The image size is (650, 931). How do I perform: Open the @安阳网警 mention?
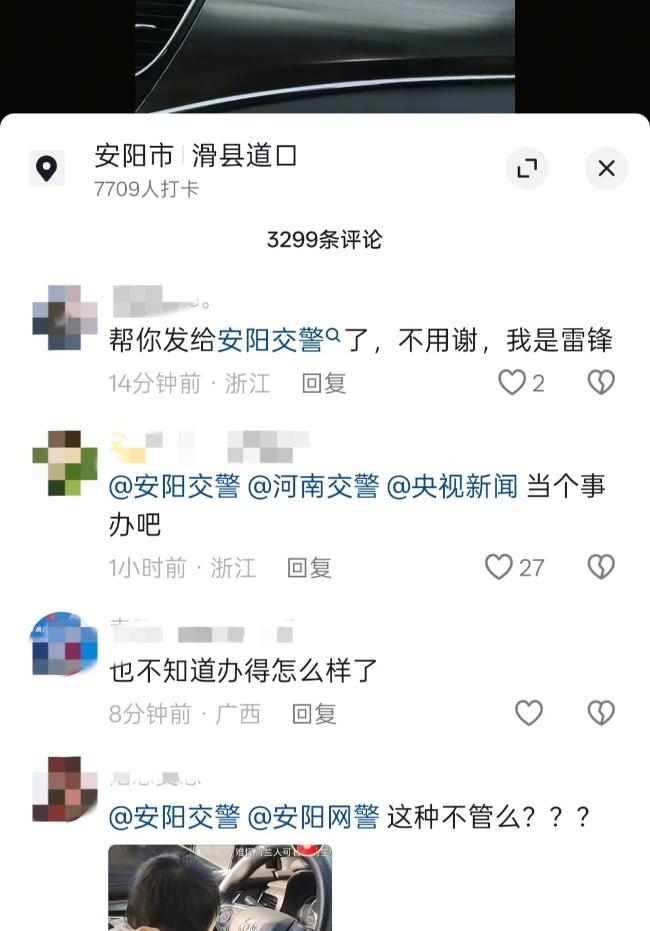click(313, 817)
